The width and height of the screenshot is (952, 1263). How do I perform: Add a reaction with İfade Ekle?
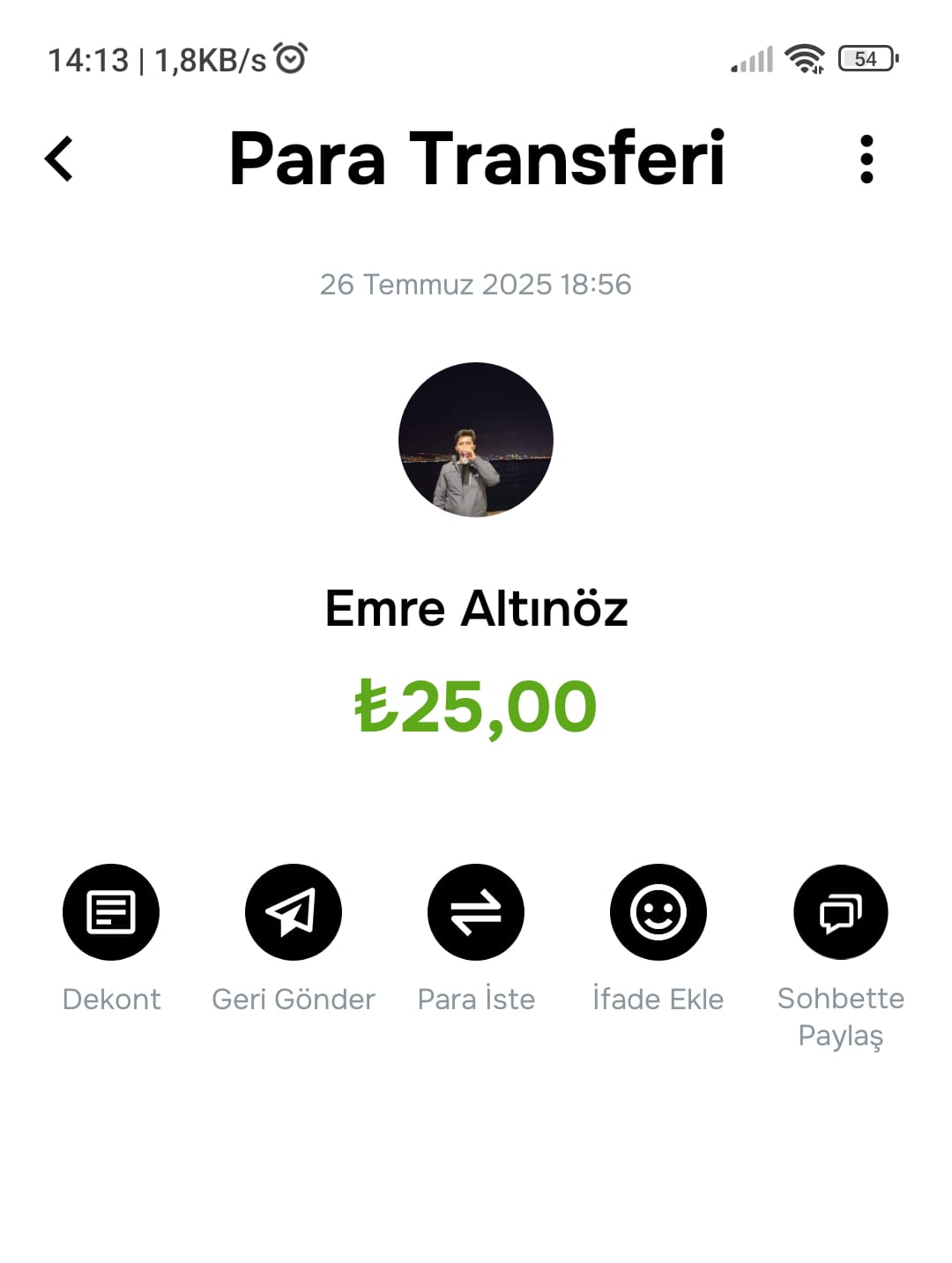[x=658, y=912]
